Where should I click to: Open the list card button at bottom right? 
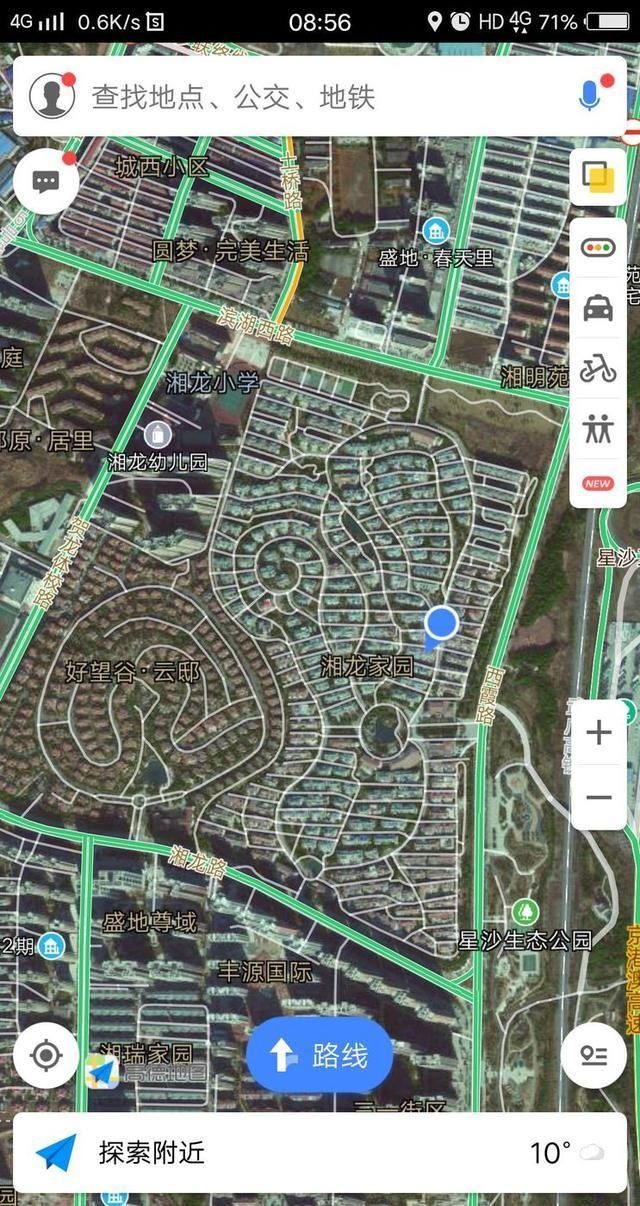(x=594, y=1055)
